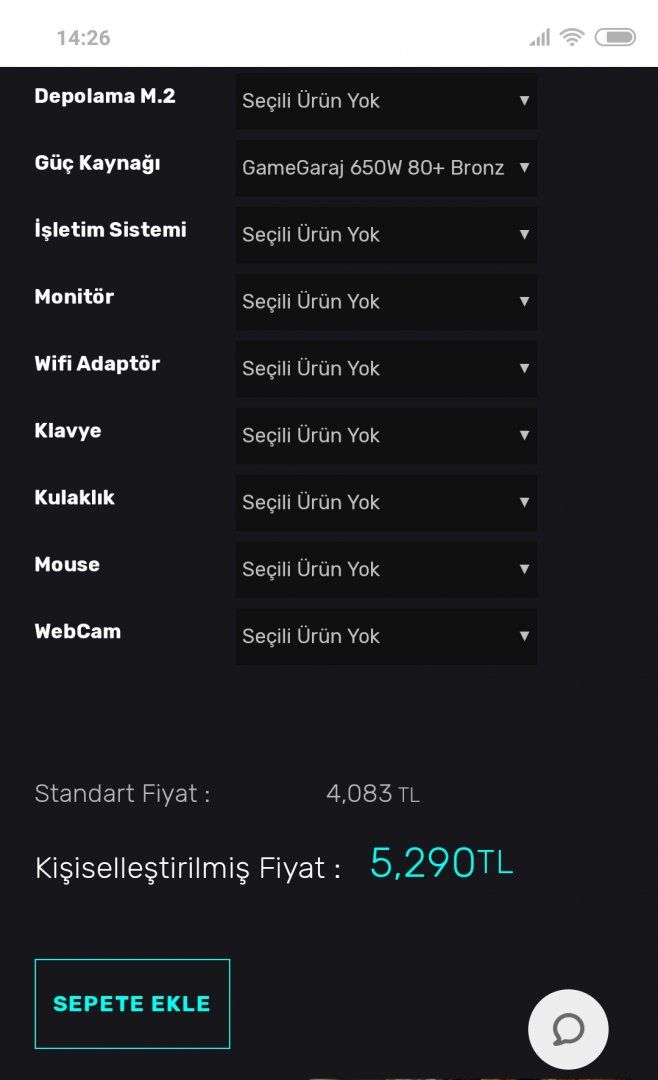Screen dimensions: 658x1080
Task: Open the Wifi Adaptör dropdown
Action: click(x=386, y=369)
